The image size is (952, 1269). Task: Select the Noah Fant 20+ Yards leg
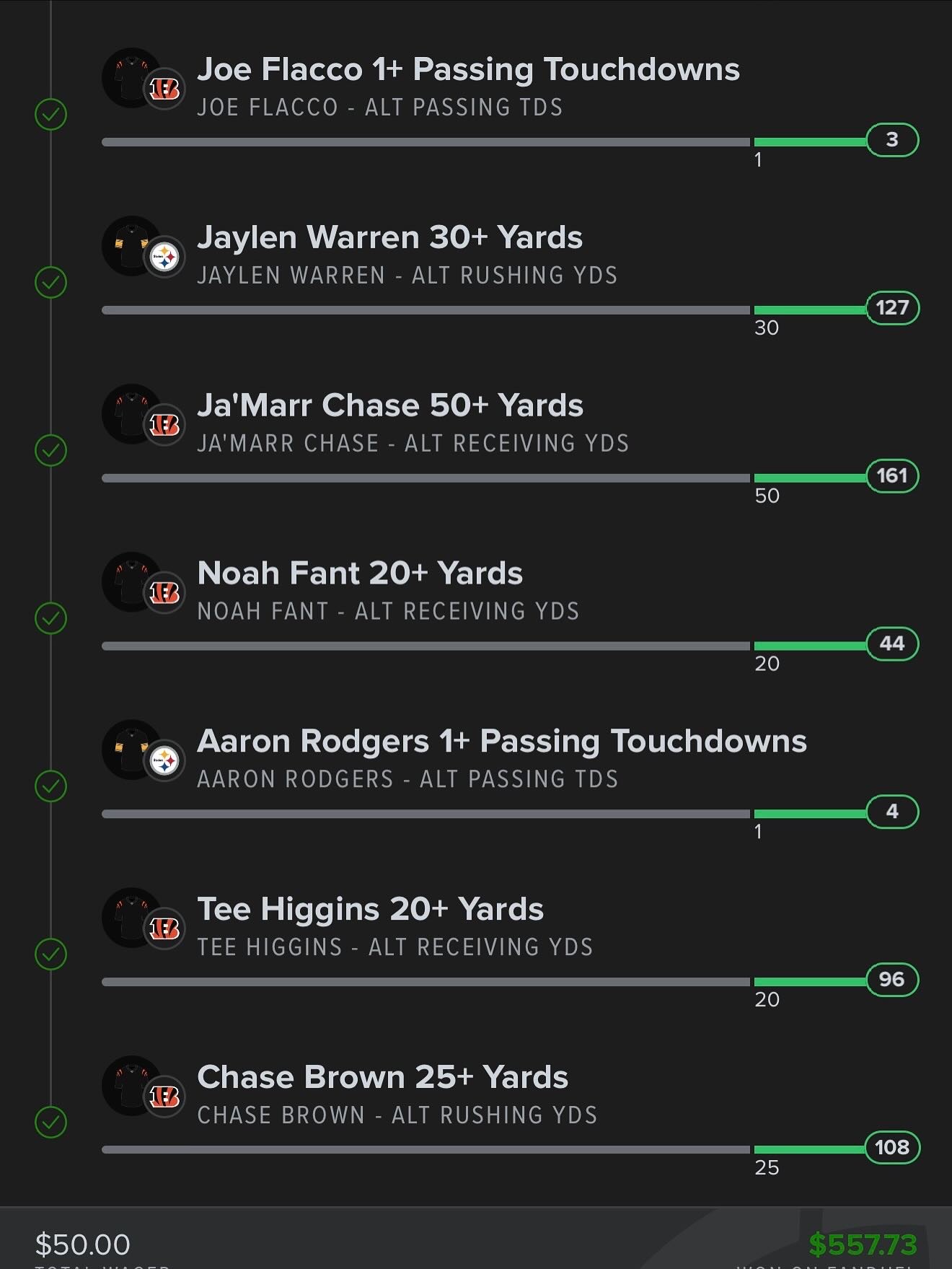359,574
